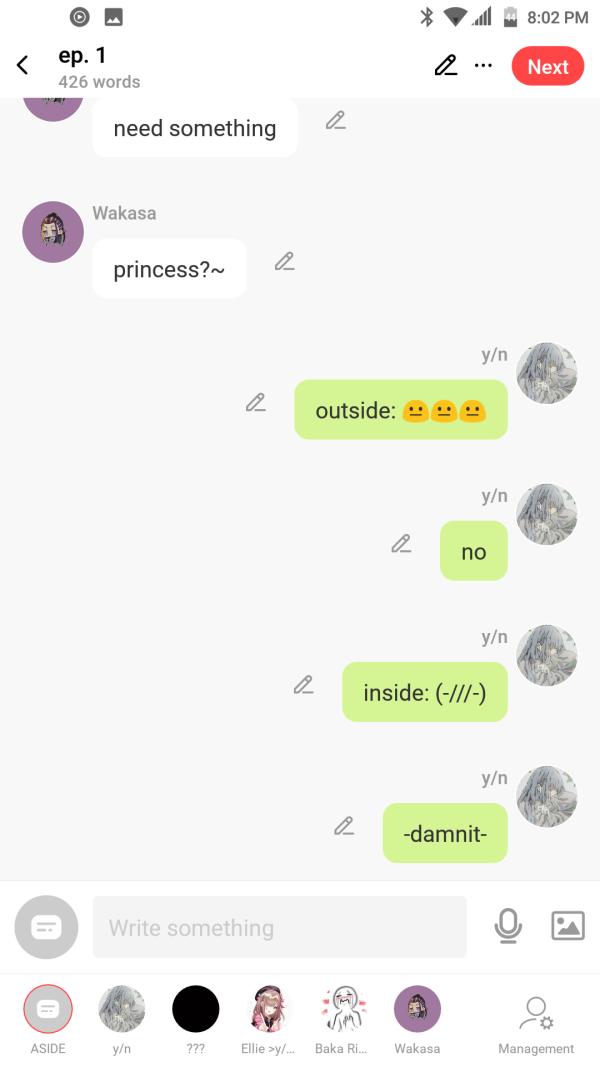Go back from episode 1
600x1067 pixels.
[x=22, y=66]
